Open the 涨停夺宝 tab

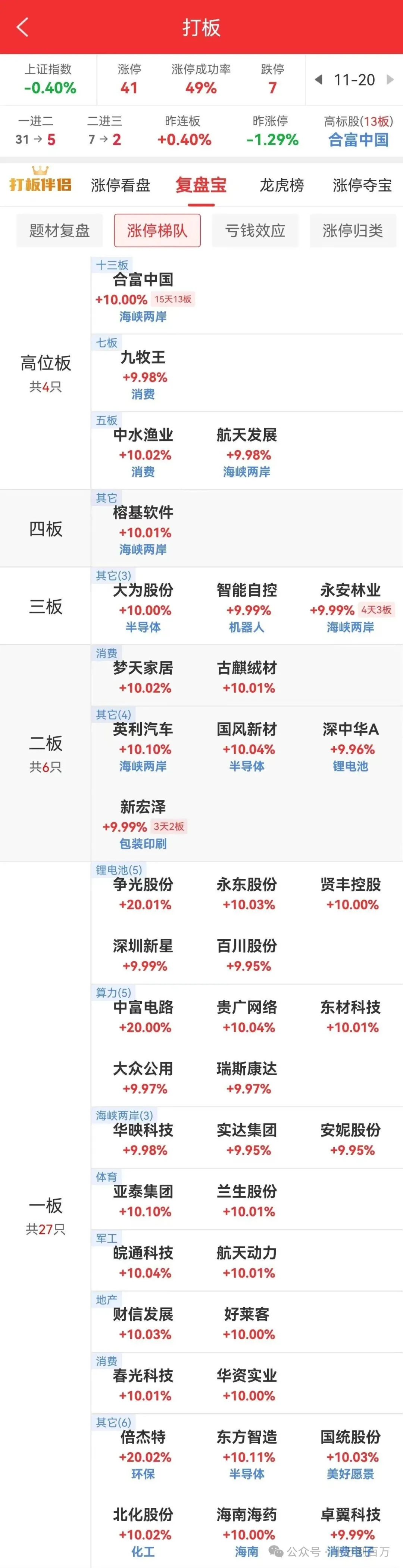[362, 185]
